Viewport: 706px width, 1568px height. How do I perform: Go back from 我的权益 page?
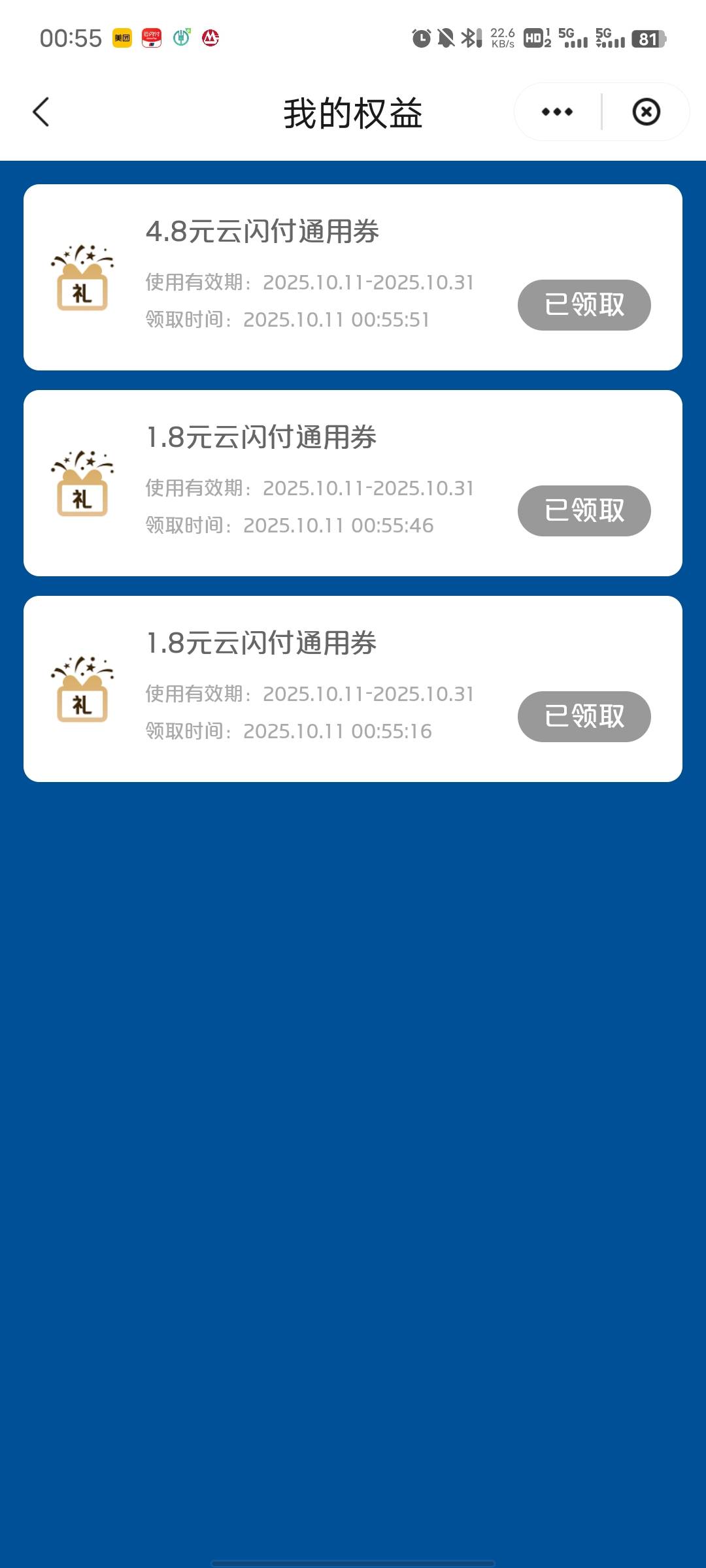[x=41, y=112]
